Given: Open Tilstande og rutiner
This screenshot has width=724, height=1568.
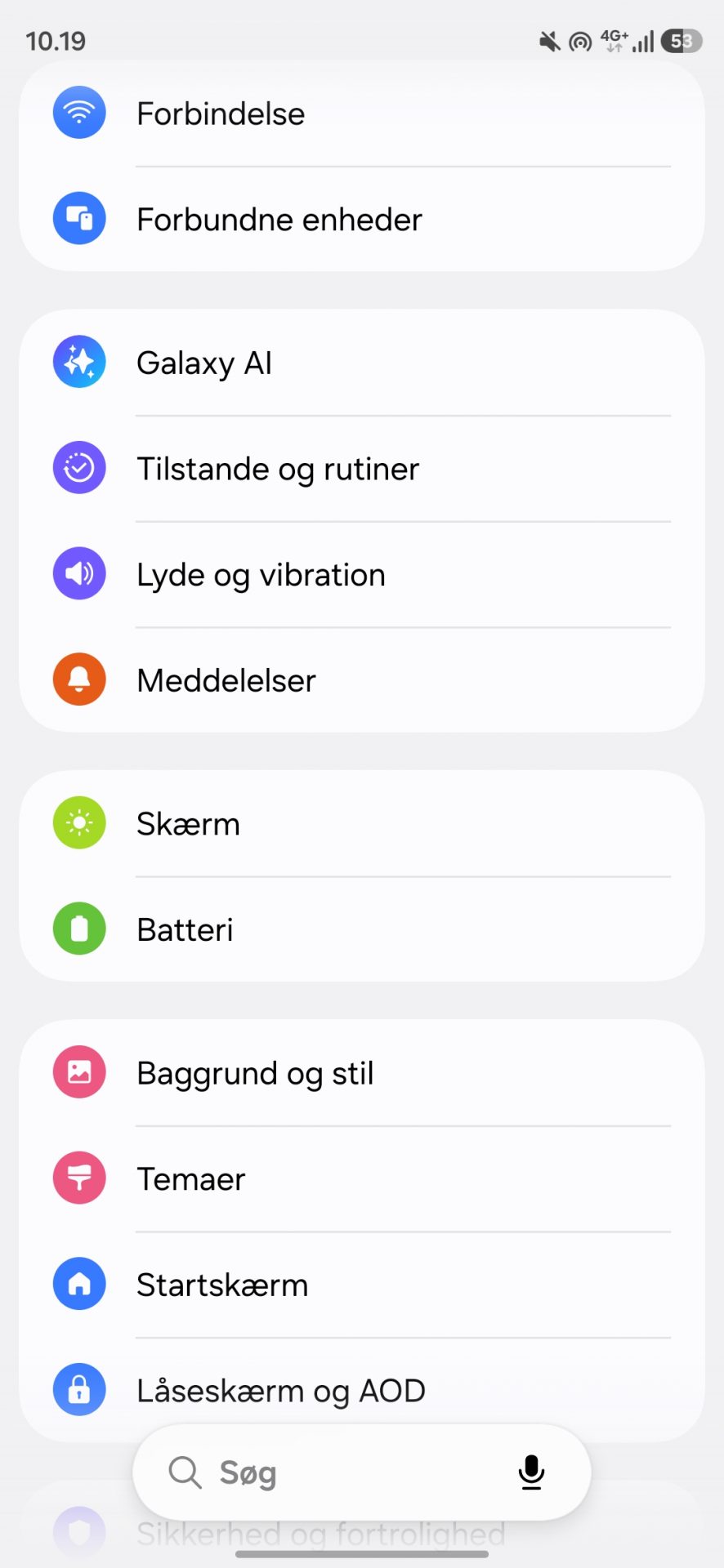Looking at the screenshot, I should [278, 469].
